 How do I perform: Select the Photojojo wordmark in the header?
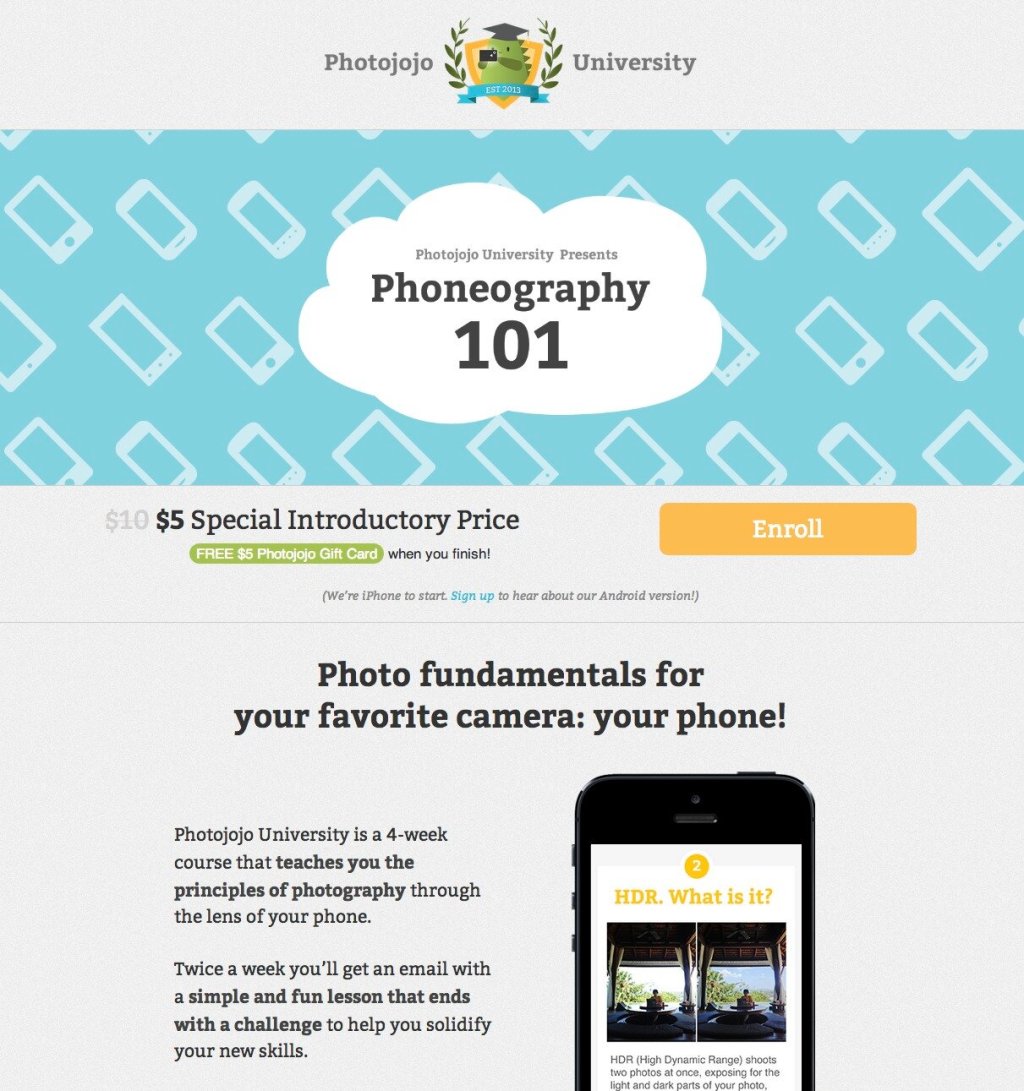point(377,61)
